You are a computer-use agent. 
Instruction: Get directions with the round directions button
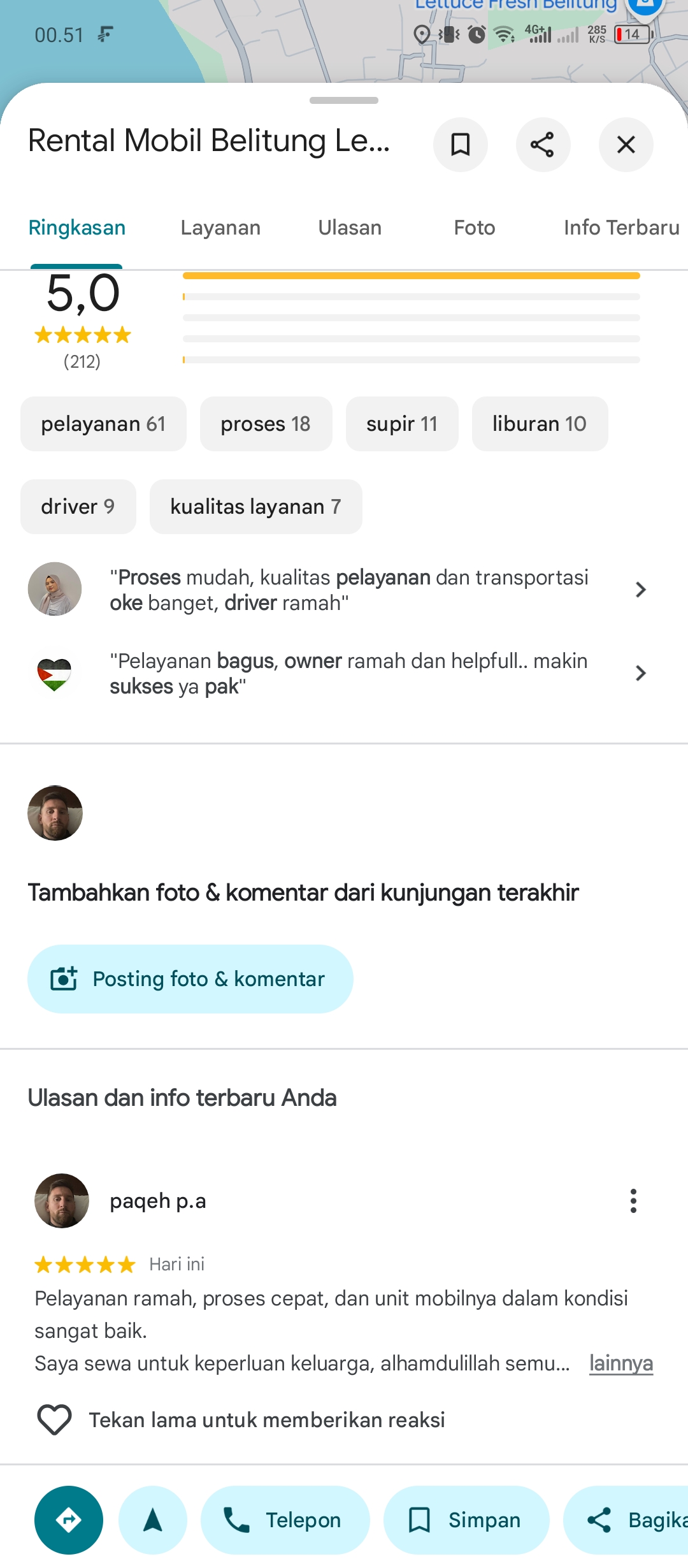[x=69, y=1520]
